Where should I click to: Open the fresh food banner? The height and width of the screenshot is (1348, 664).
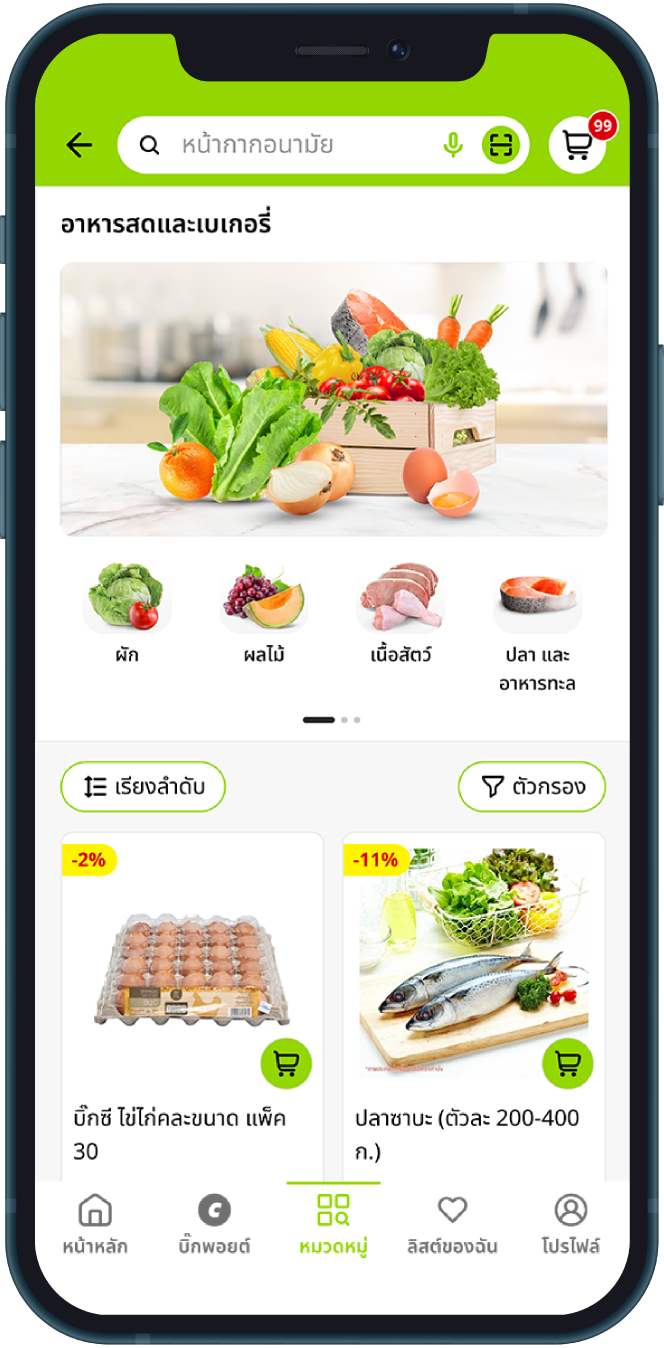point(333,398)
